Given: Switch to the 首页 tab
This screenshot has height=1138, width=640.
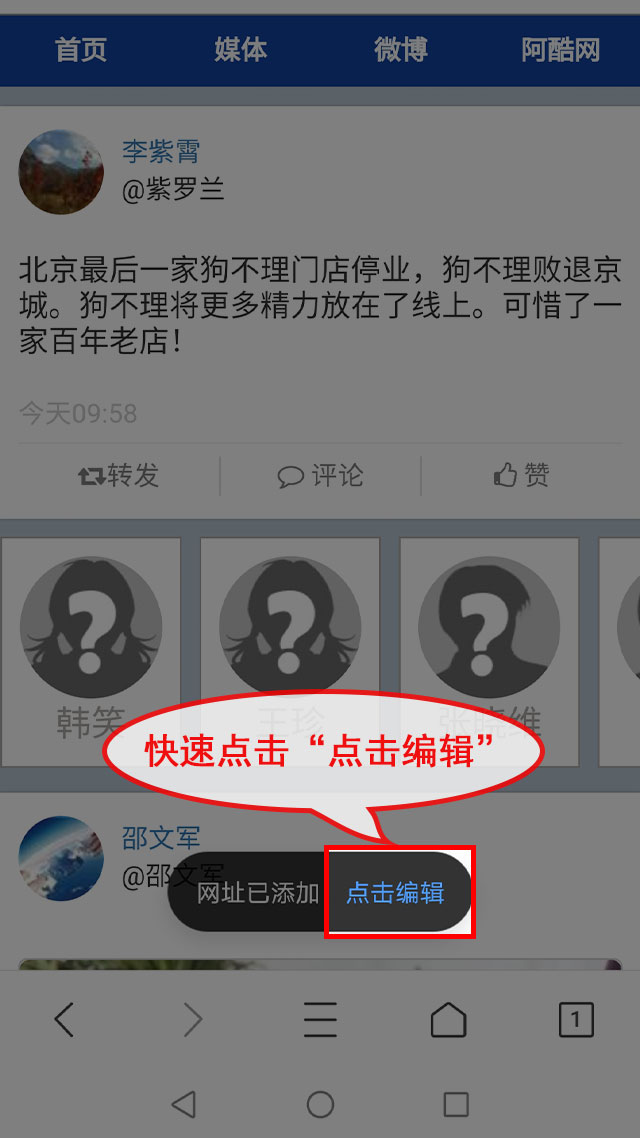Looking at the screenshot, I should [80, 50].
